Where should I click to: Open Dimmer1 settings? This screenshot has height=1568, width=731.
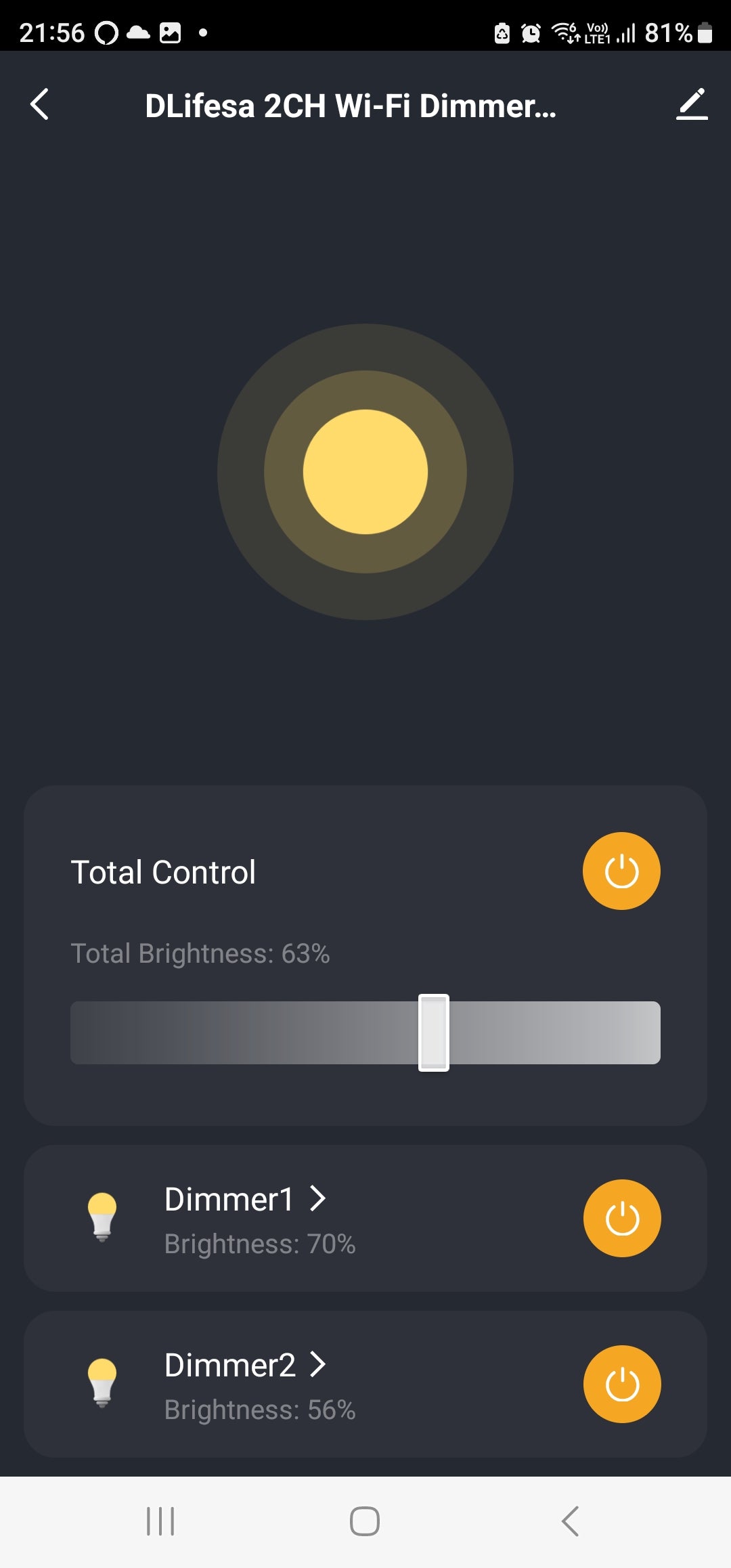point(245,1200)
